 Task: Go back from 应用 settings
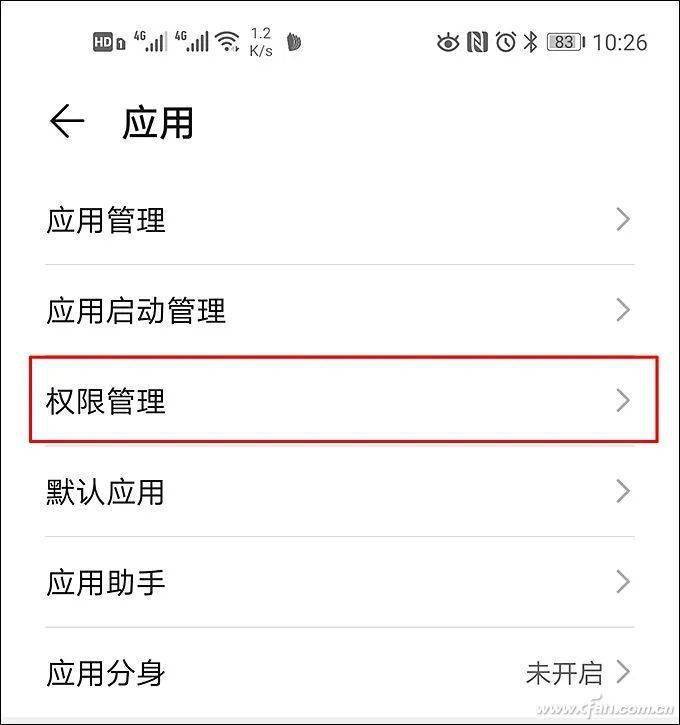tap(66, 123)
